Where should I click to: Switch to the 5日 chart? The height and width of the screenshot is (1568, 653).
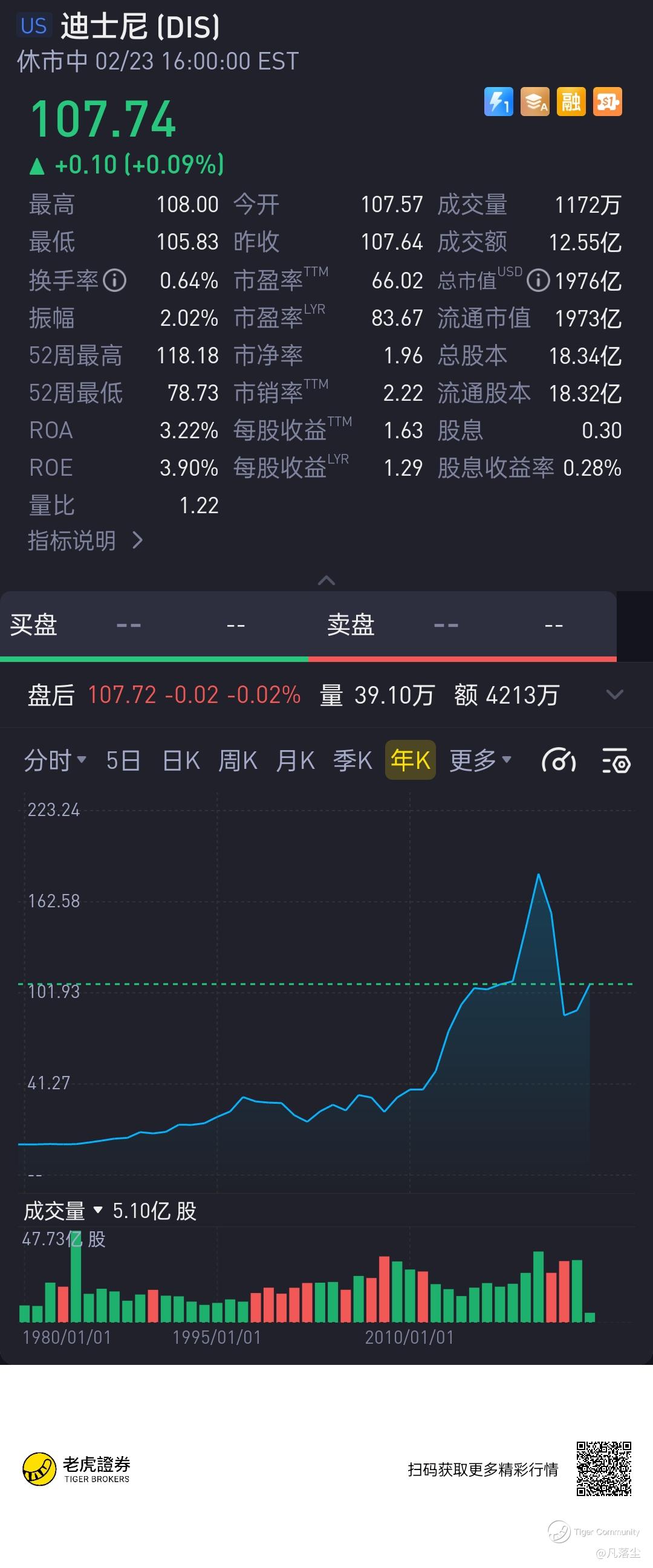pyautogui.click(x=123, y=760)
